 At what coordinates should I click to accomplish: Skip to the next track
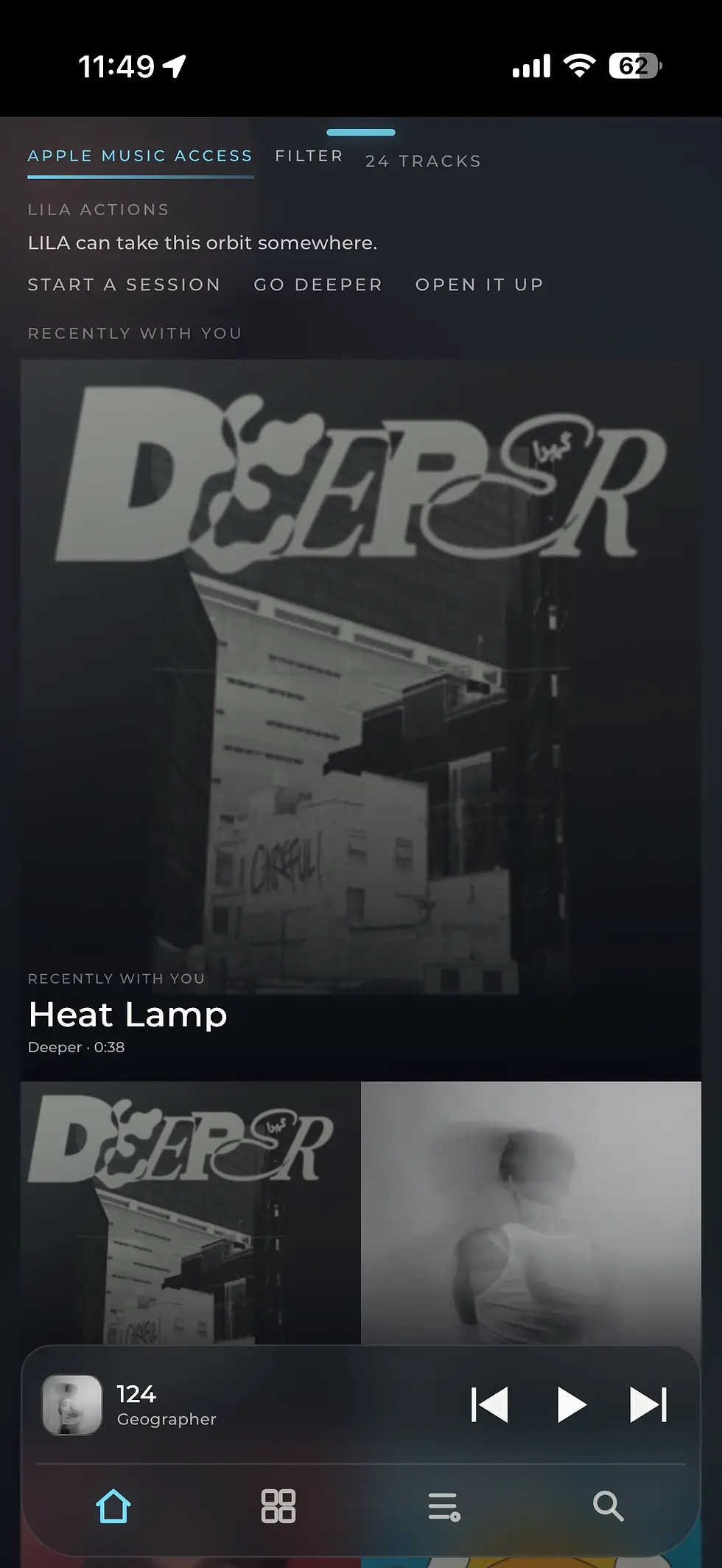tap(648, 1404)
